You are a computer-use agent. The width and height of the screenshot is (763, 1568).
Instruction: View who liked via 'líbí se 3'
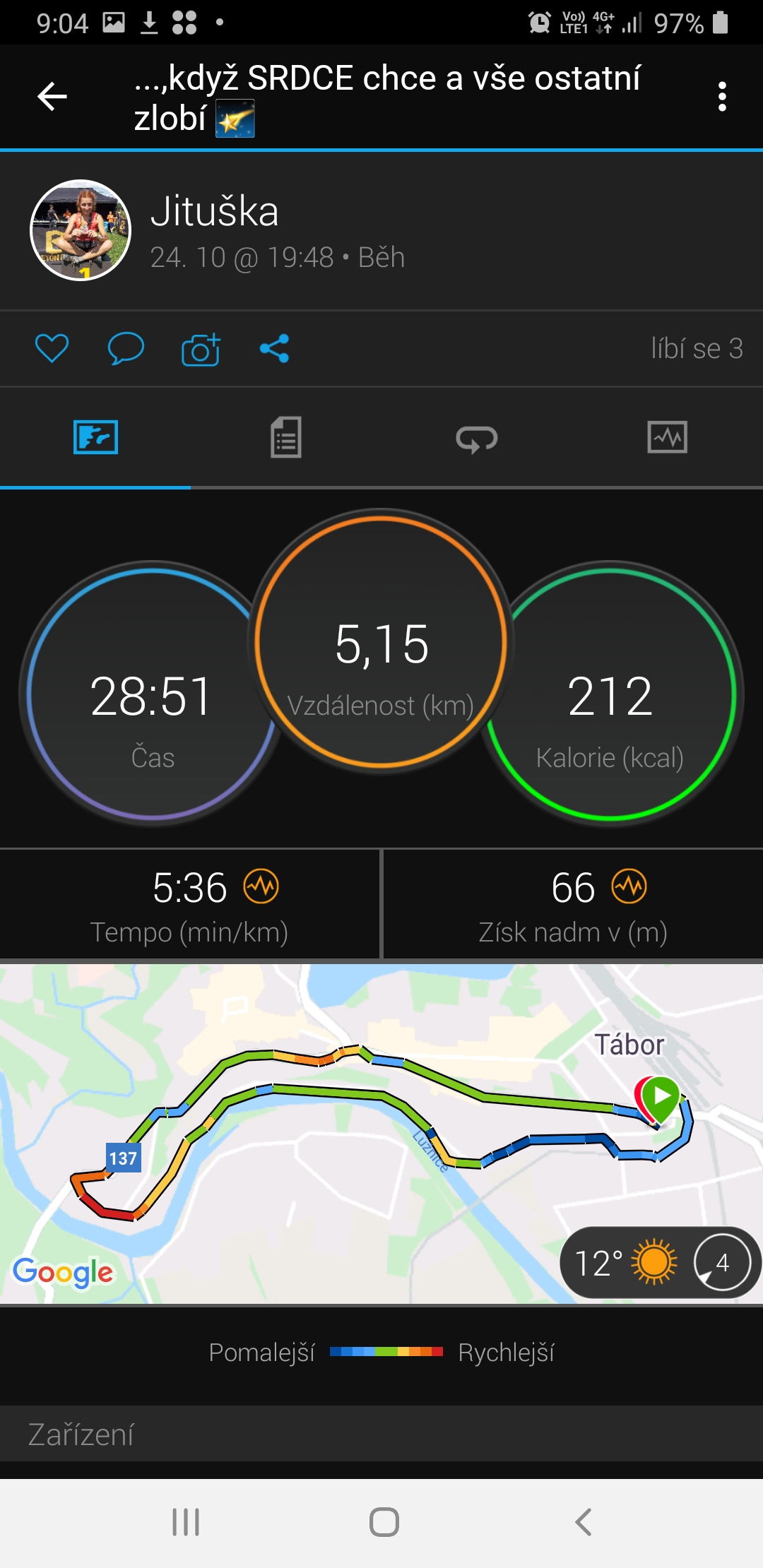pyautogui.click(x=697, y=349)
